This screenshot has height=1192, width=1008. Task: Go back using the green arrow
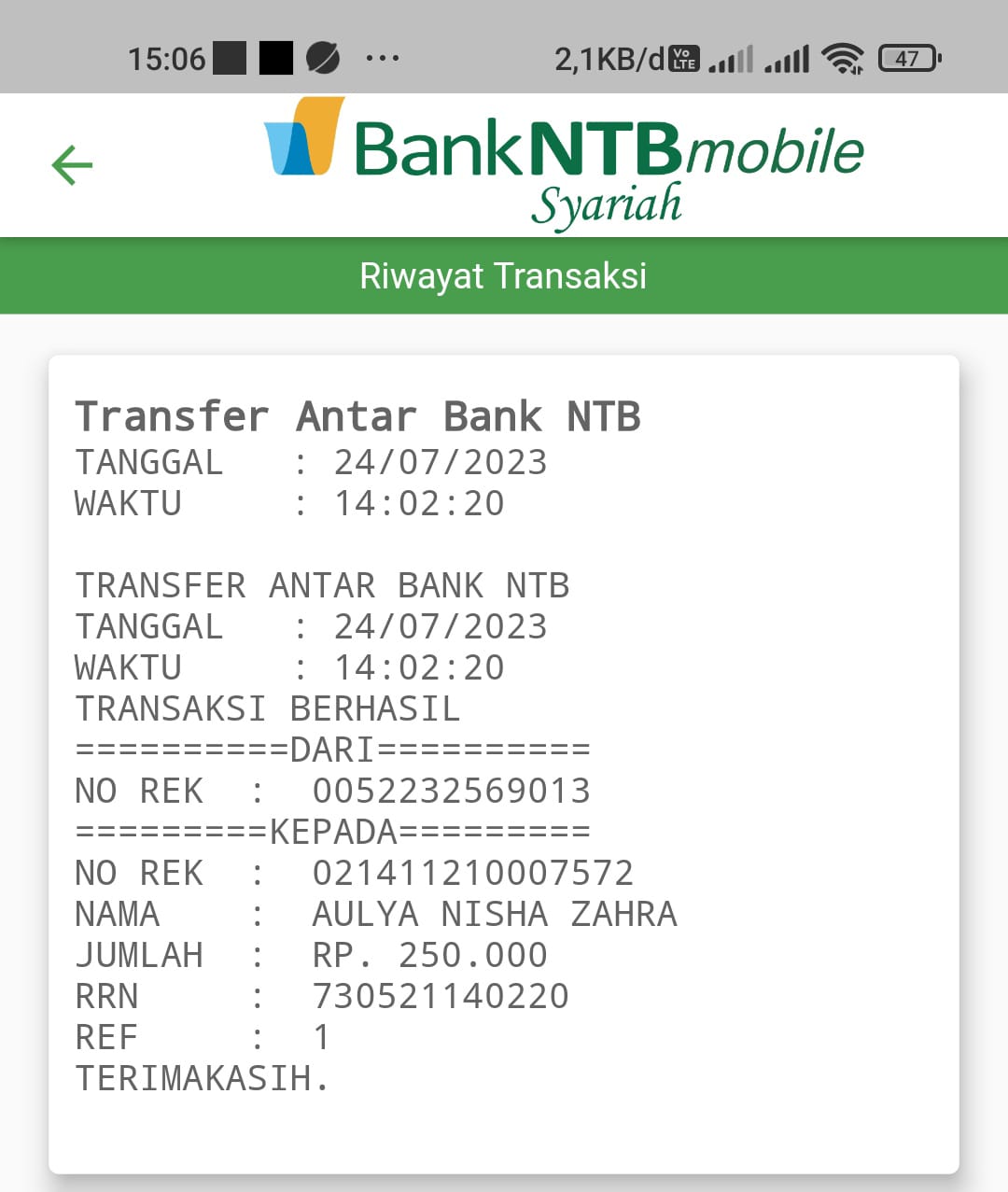pos(72,166)
